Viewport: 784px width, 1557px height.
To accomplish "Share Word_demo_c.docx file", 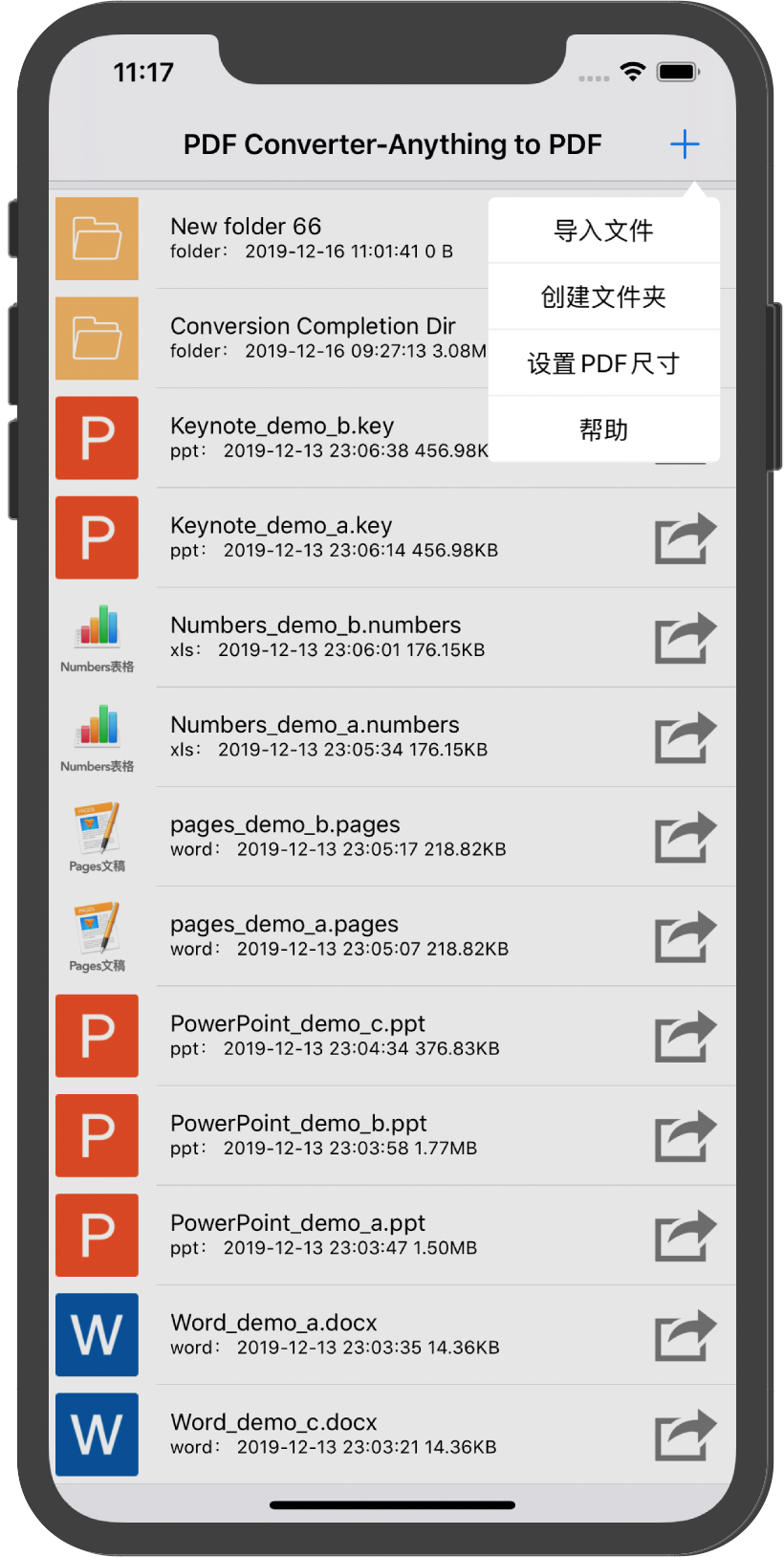I will coord(686,1435).
